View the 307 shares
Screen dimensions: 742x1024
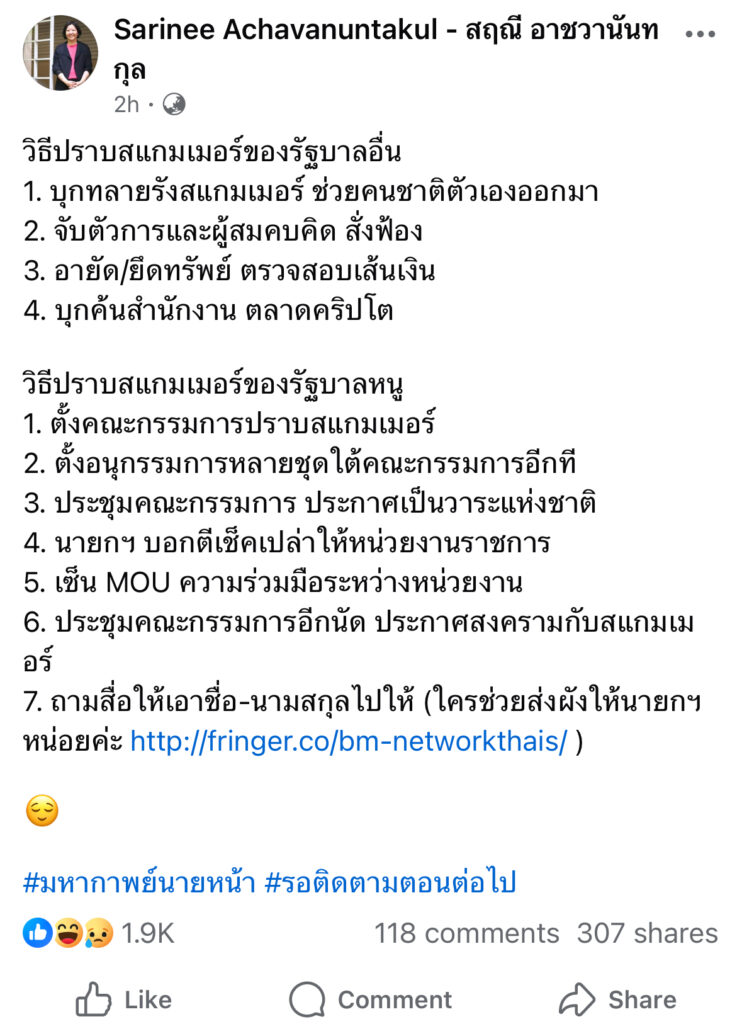pyautogui.click(x=647, y=934)
